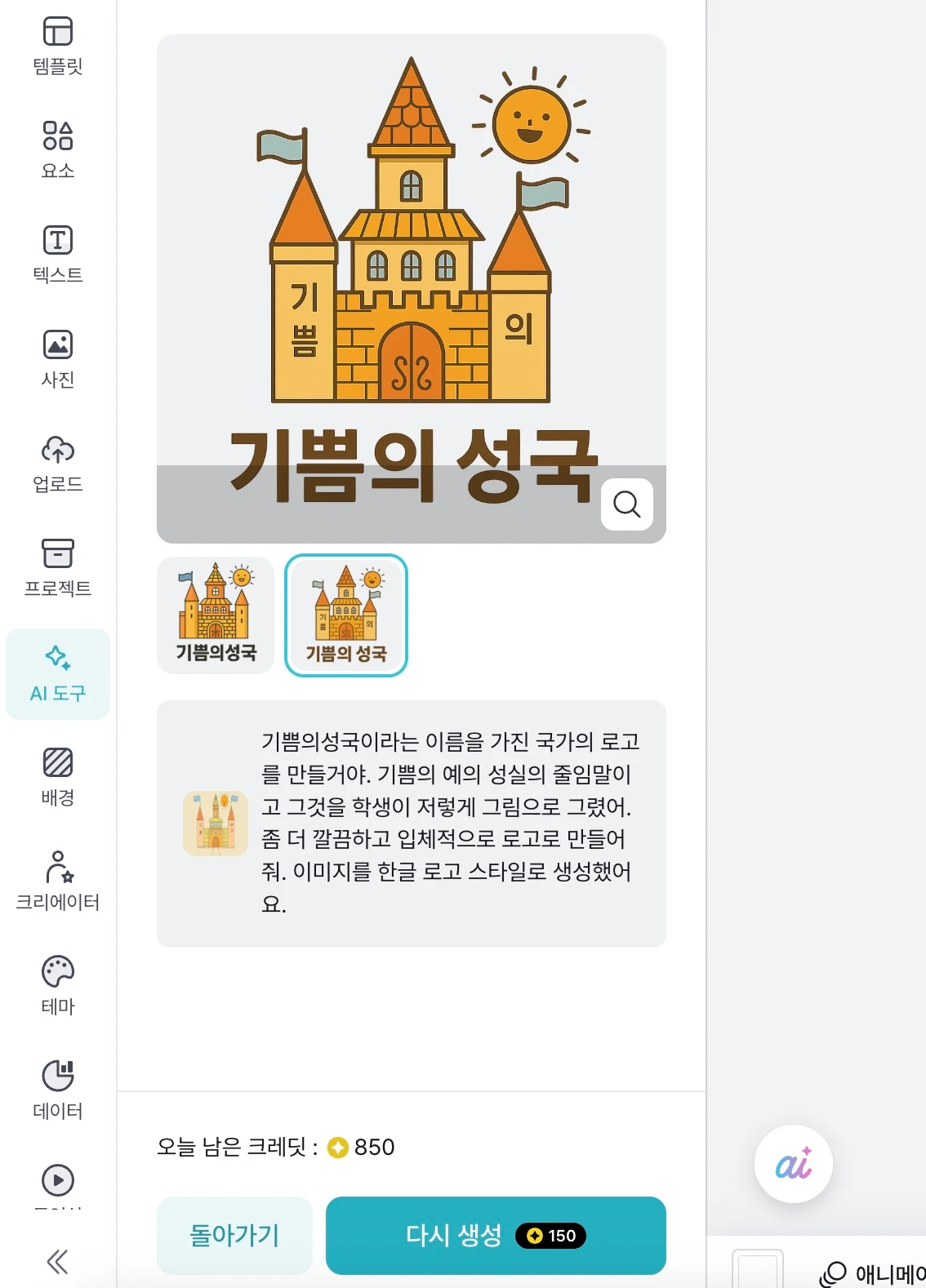This screenshot has width=926, height=1288.
Task: Go to the 사진 panel
Action: 57,359
